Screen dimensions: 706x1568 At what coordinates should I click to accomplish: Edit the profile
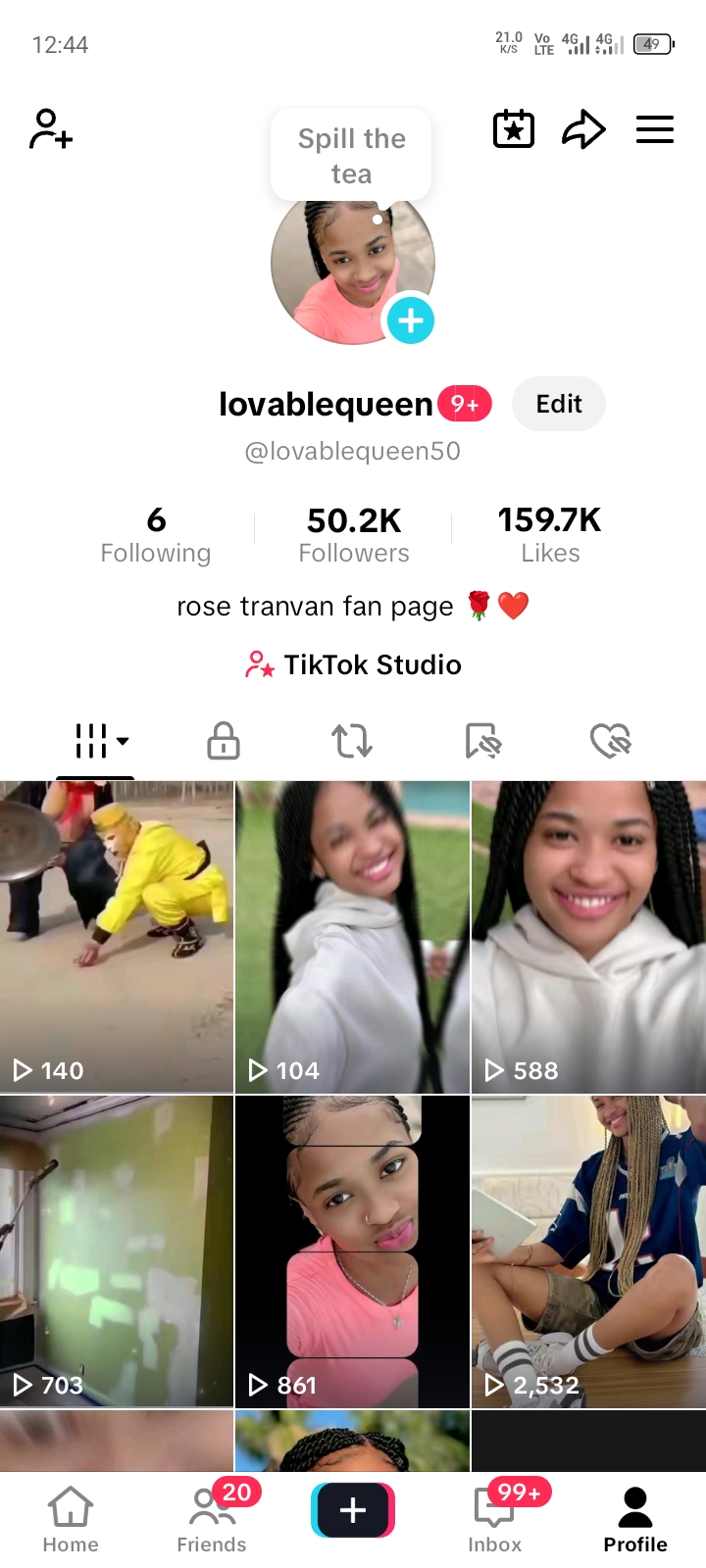pyautogui.click(x=559, y=404)
